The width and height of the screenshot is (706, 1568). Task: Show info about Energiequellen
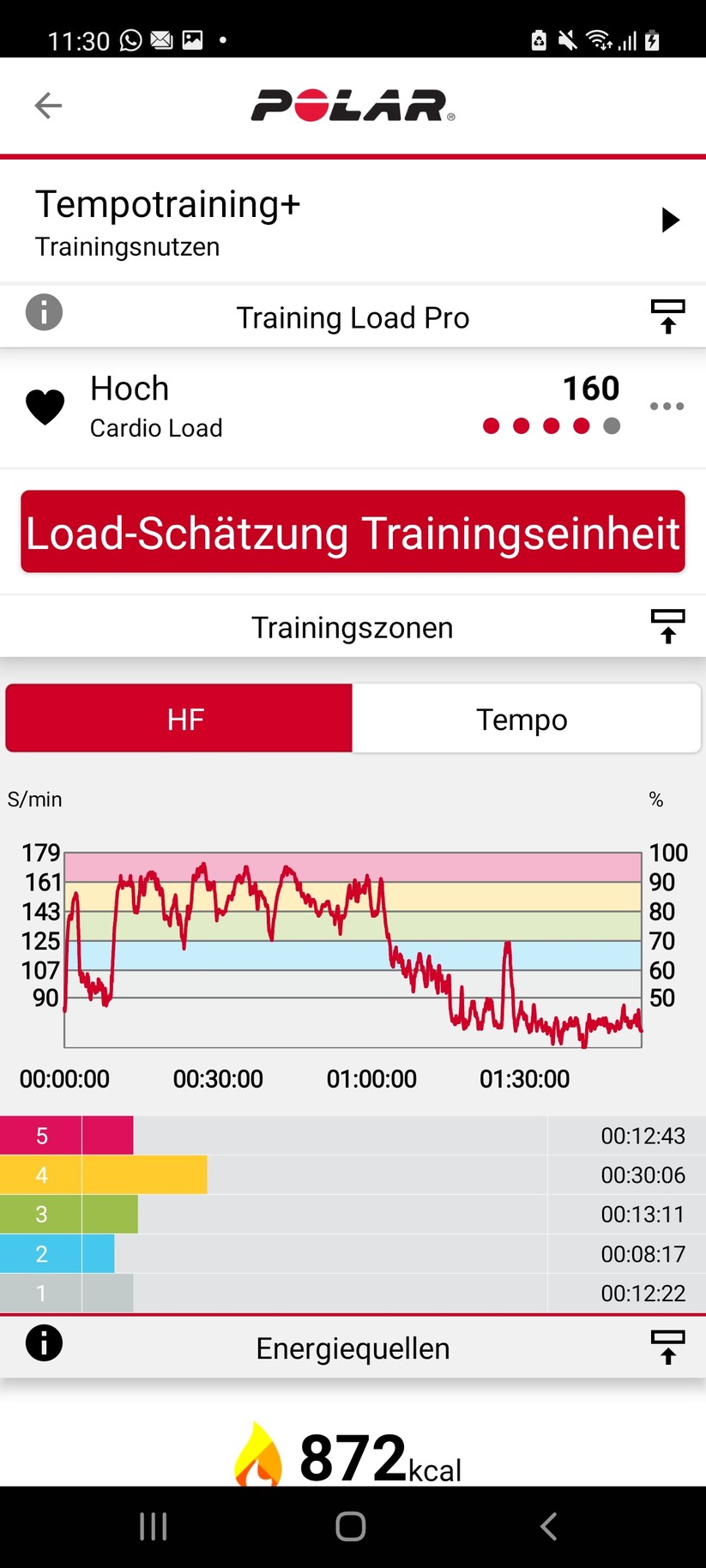[44, 1342]
